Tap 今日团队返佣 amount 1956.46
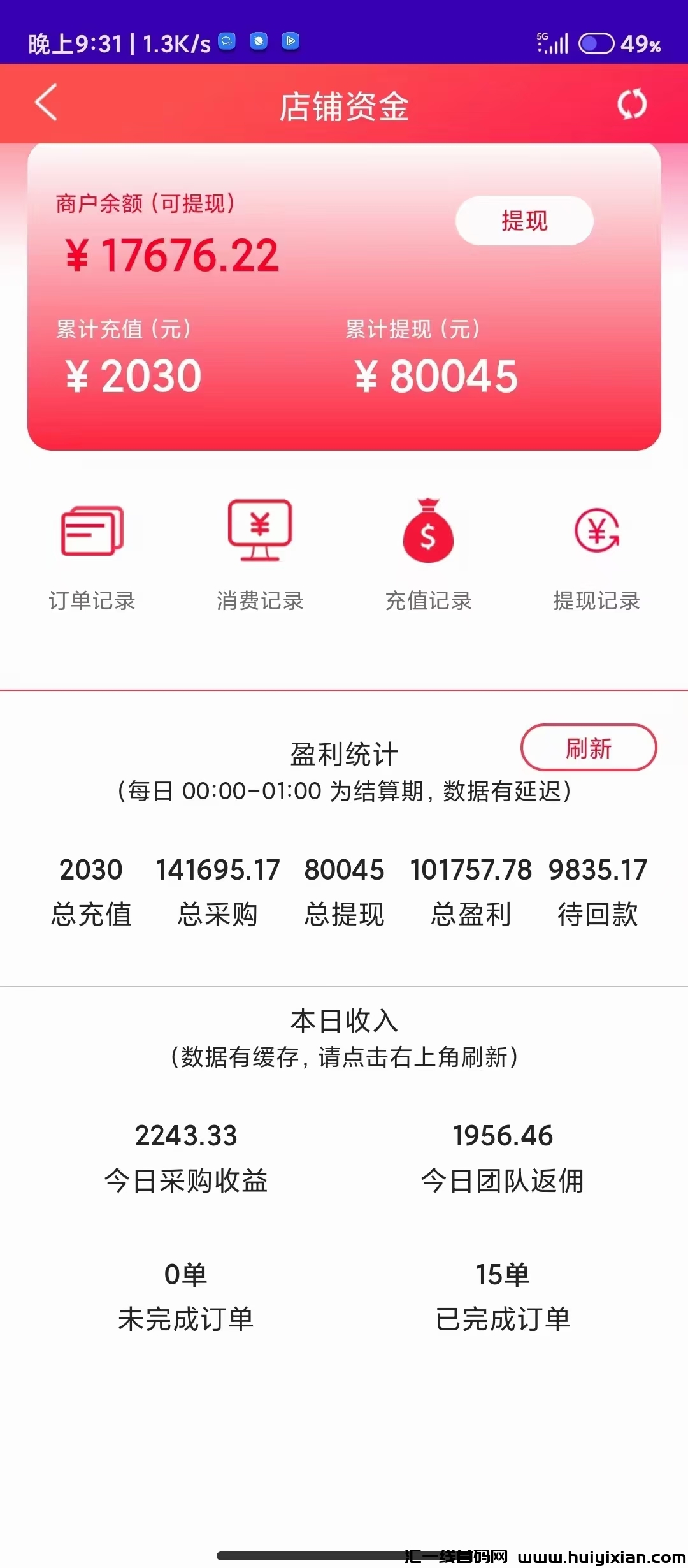688x1568 pixels. click(x=503, y=1135)
